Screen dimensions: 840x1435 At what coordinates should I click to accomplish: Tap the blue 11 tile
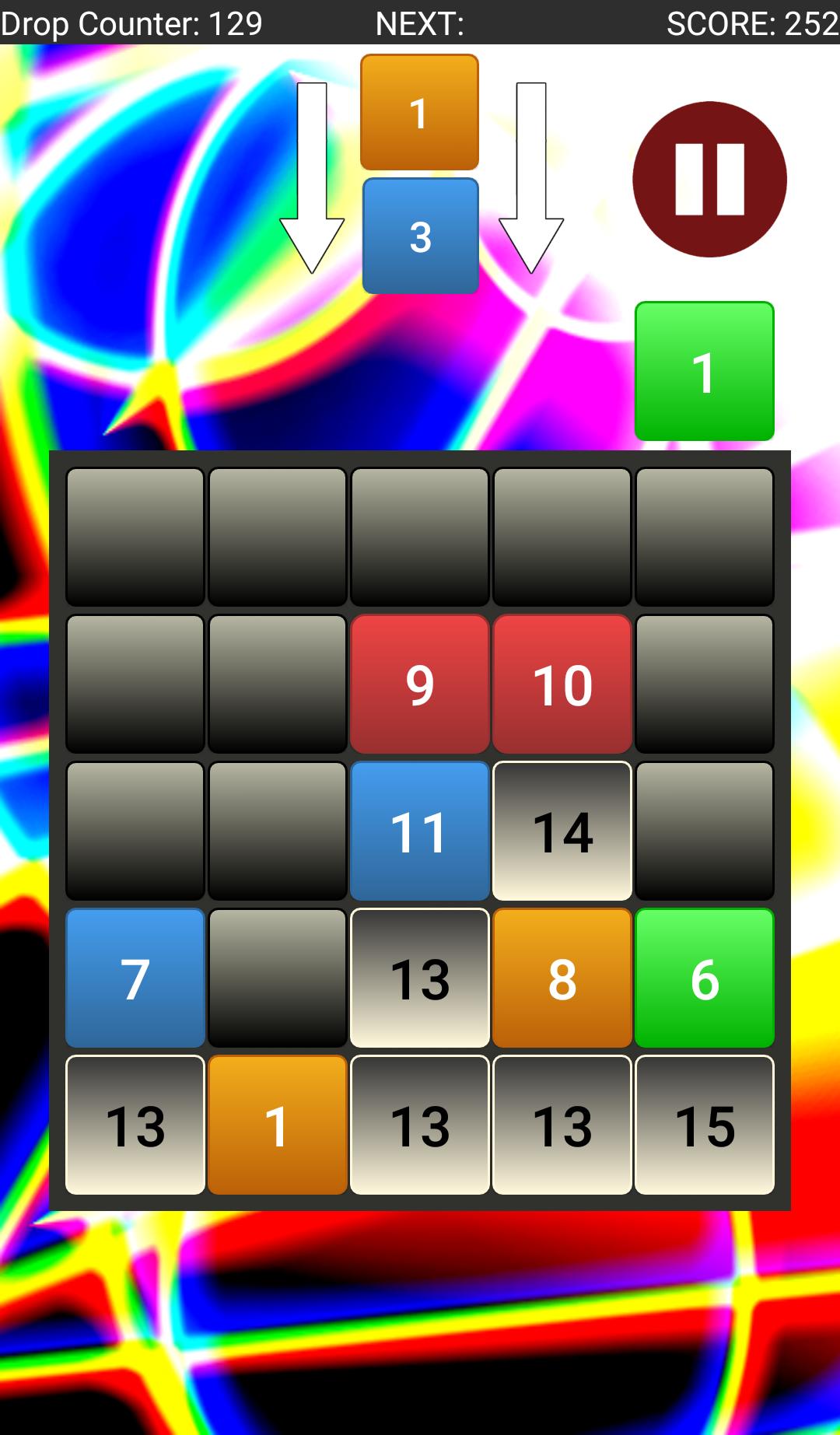(x=419, y=831)
